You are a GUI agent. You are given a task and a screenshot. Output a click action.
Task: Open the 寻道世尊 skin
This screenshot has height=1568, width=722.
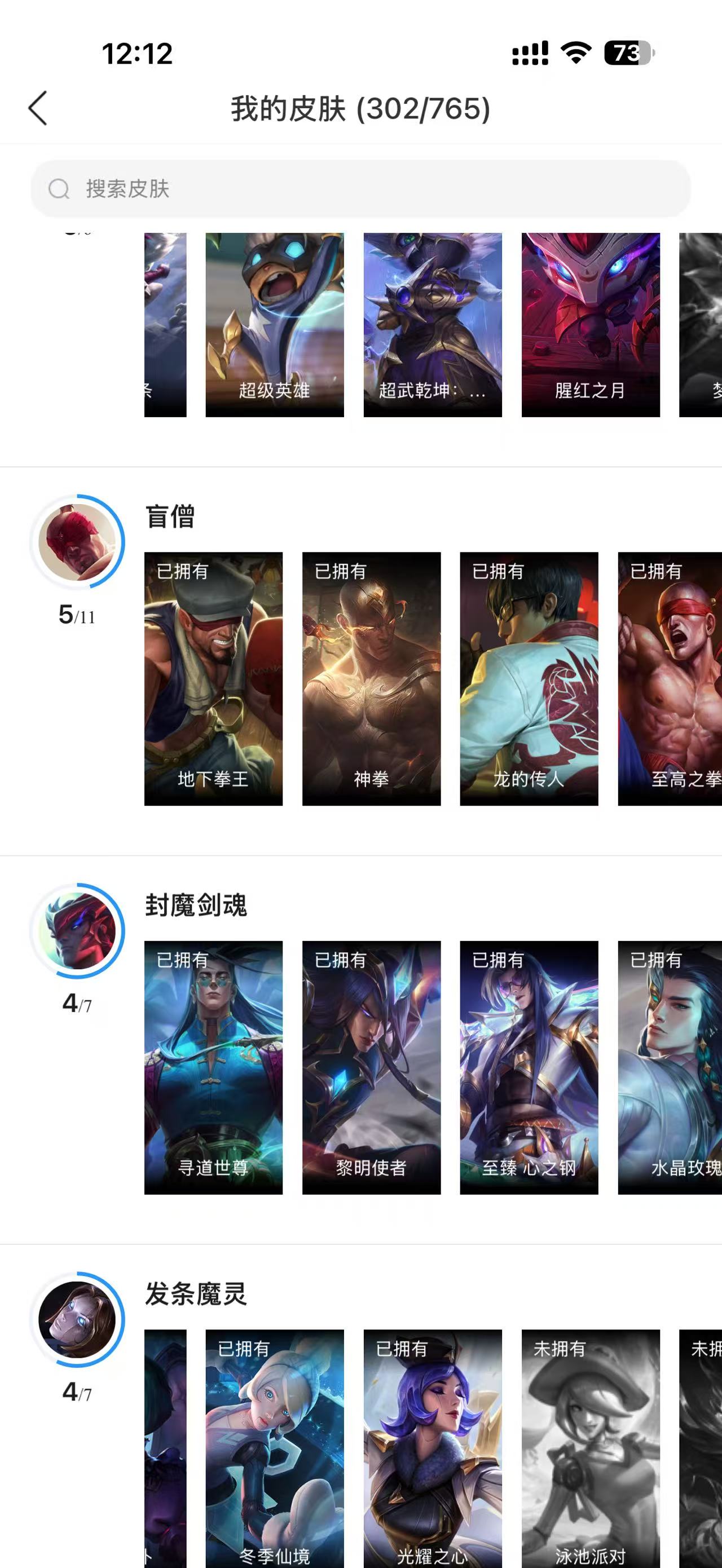coord(213,1067)
